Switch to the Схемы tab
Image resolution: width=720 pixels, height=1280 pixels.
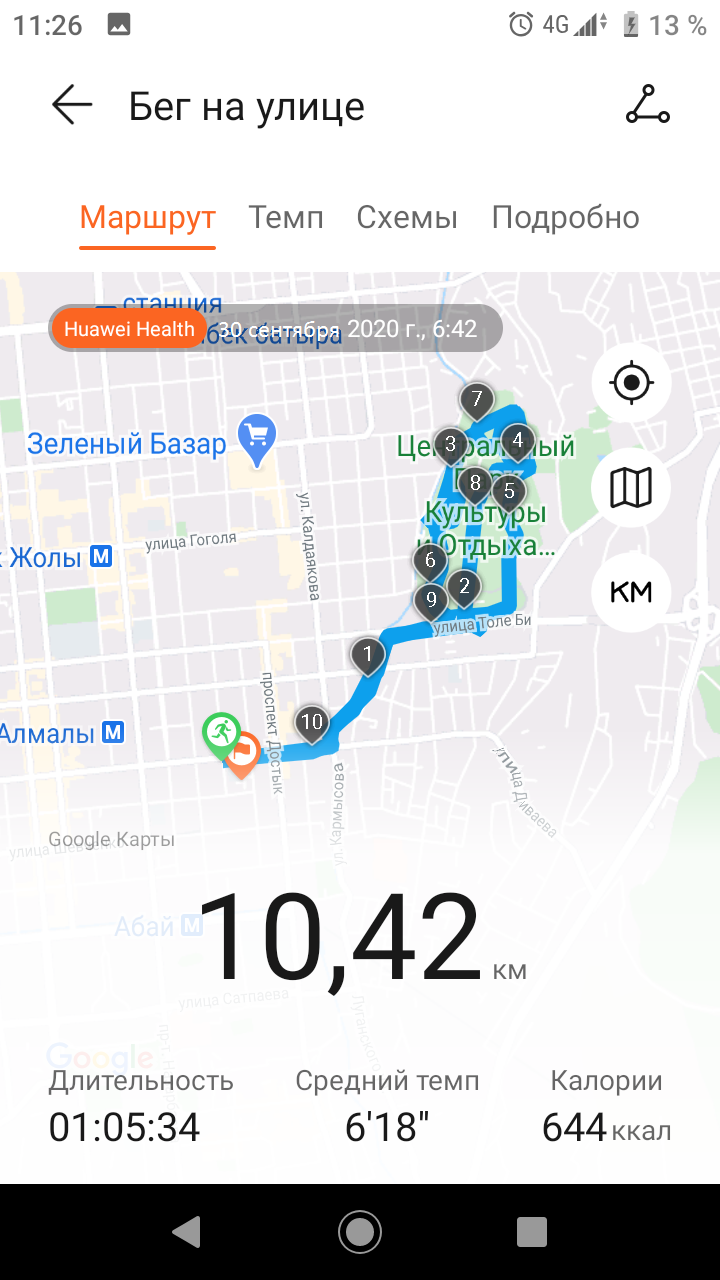pyautogui.click(x=407, y=217)
